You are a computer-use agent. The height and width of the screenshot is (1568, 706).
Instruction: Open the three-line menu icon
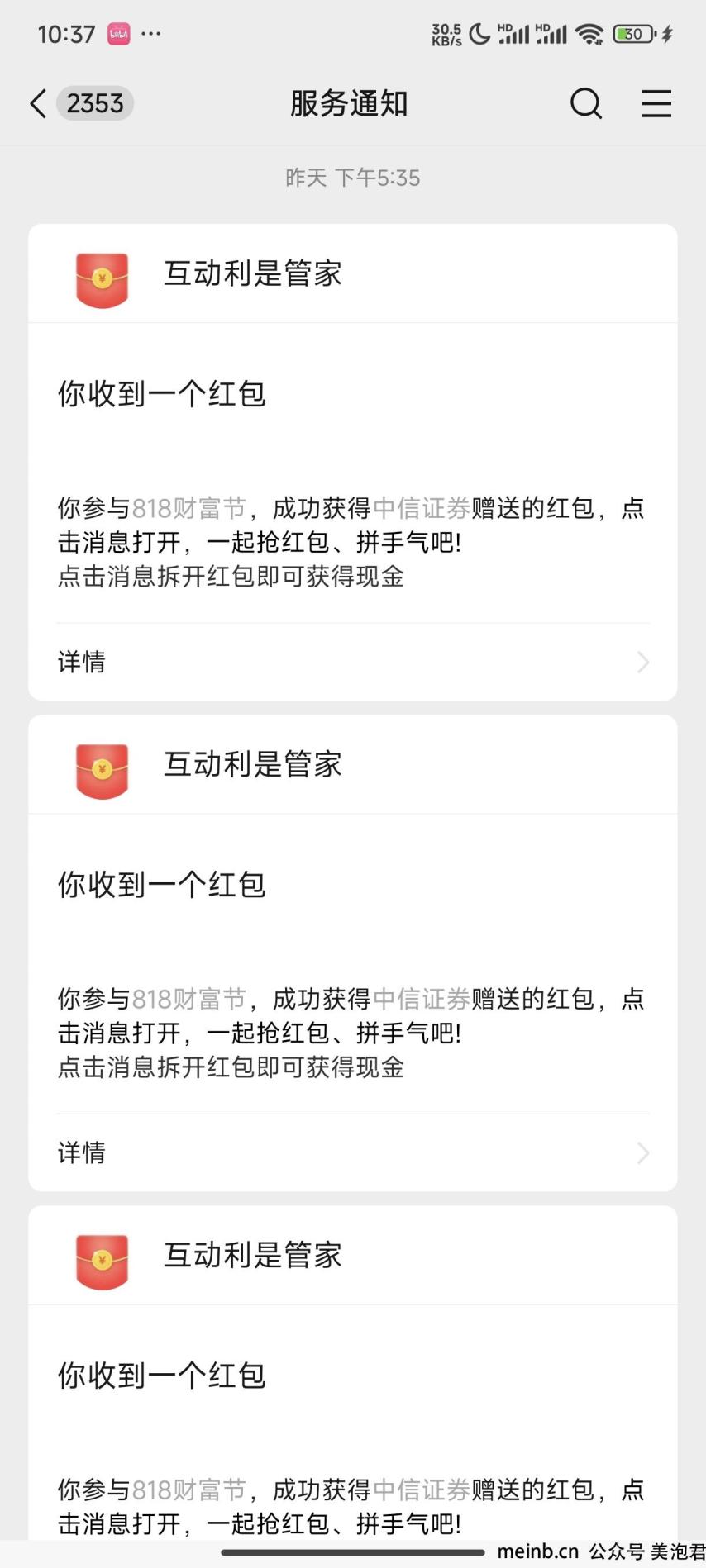pos(656,104)
